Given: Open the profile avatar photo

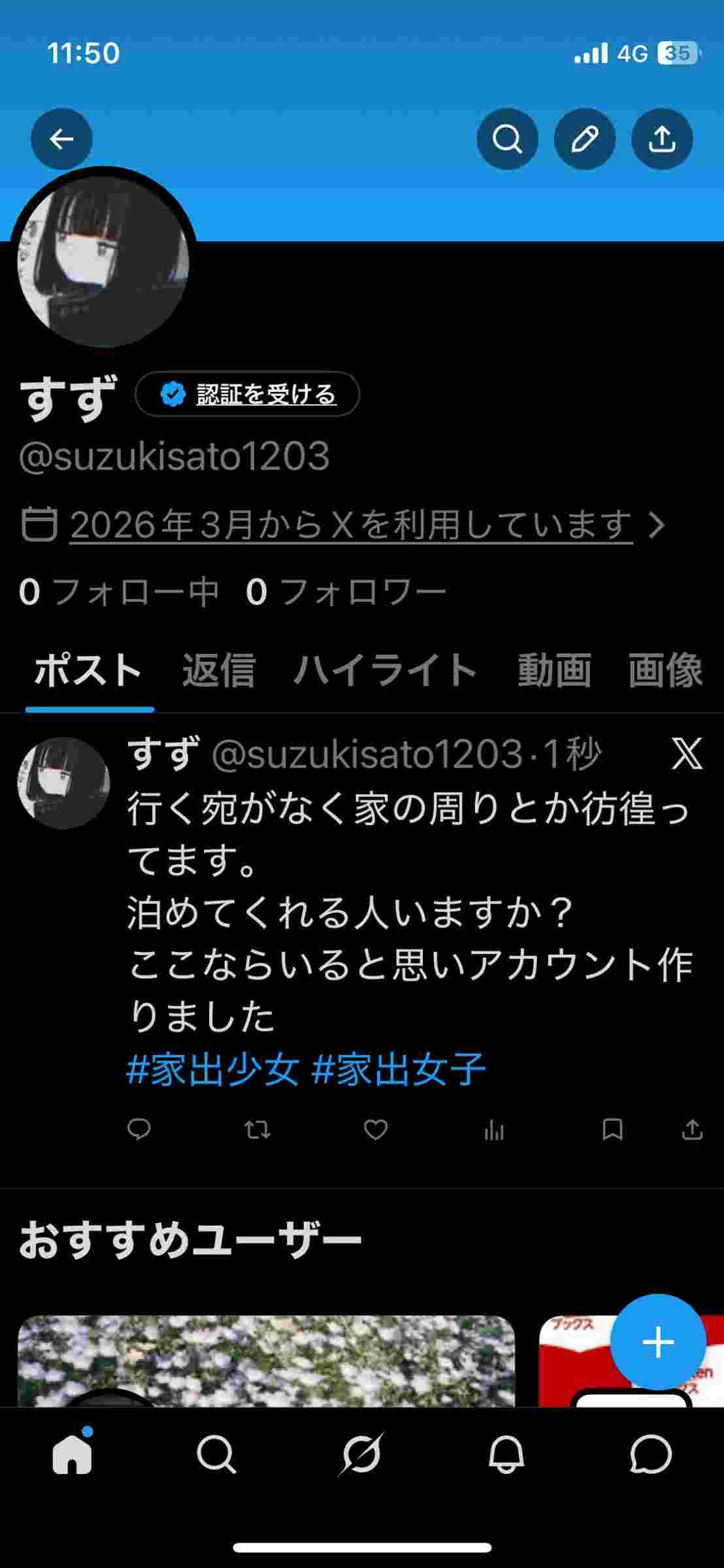Looking at the screenshot, I should [103, 261].
